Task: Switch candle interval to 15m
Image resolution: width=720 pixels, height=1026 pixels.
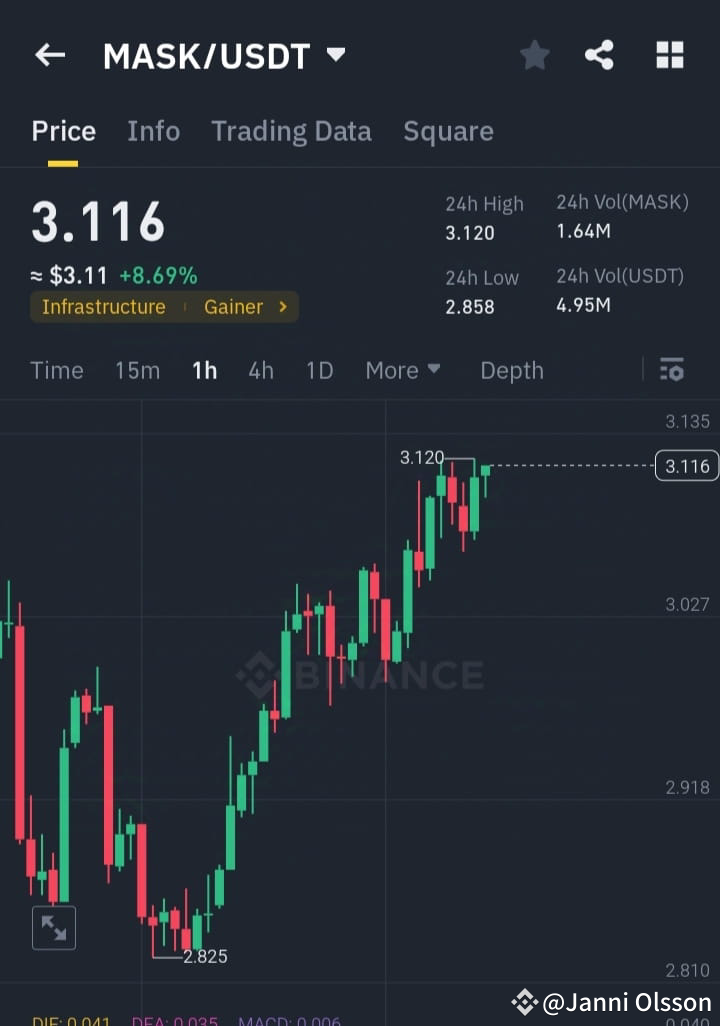Action: pos(137,370)
